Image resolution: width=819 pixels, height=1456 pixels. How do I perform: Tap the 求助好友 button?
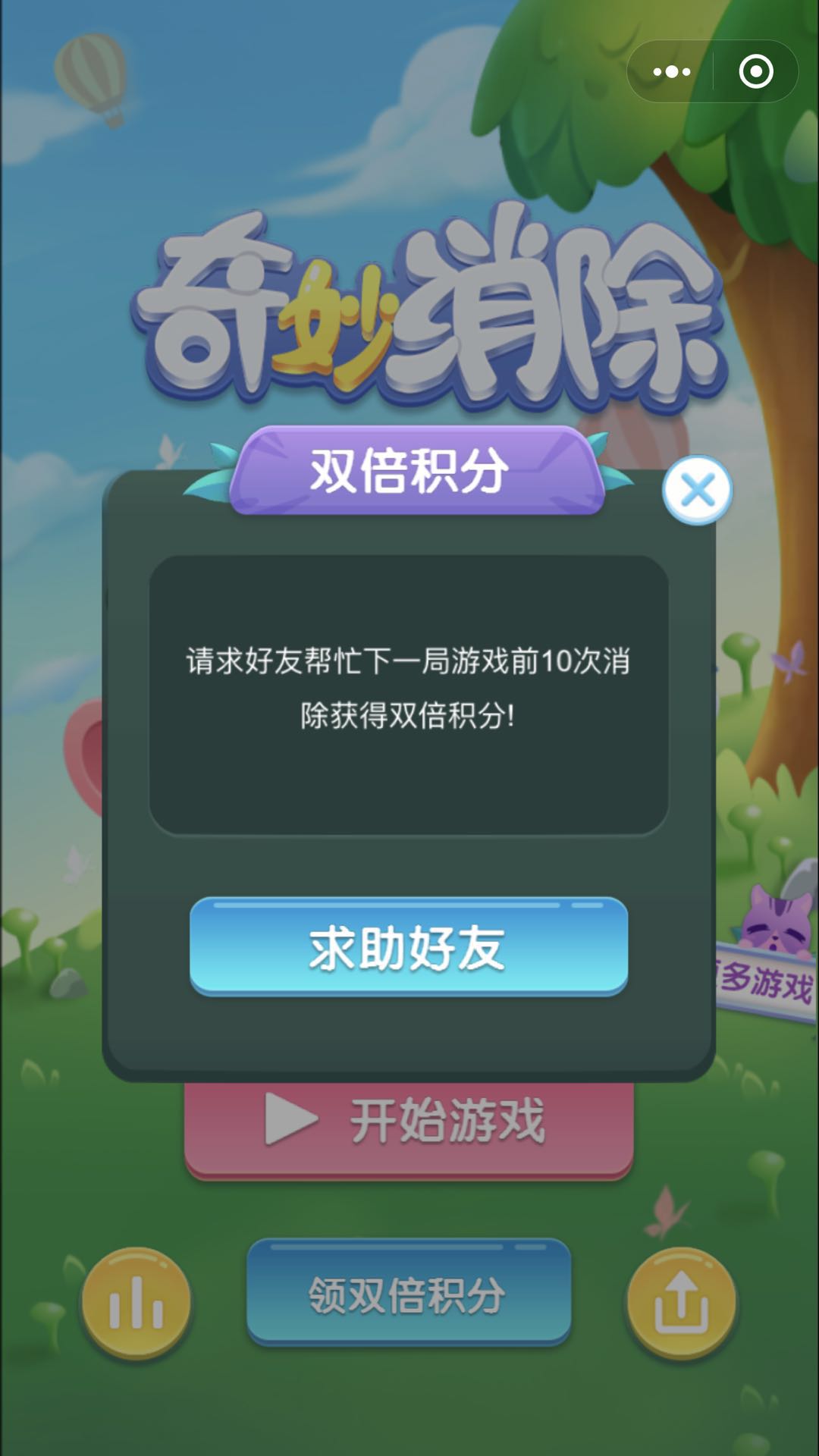click(x=409, y=946)
